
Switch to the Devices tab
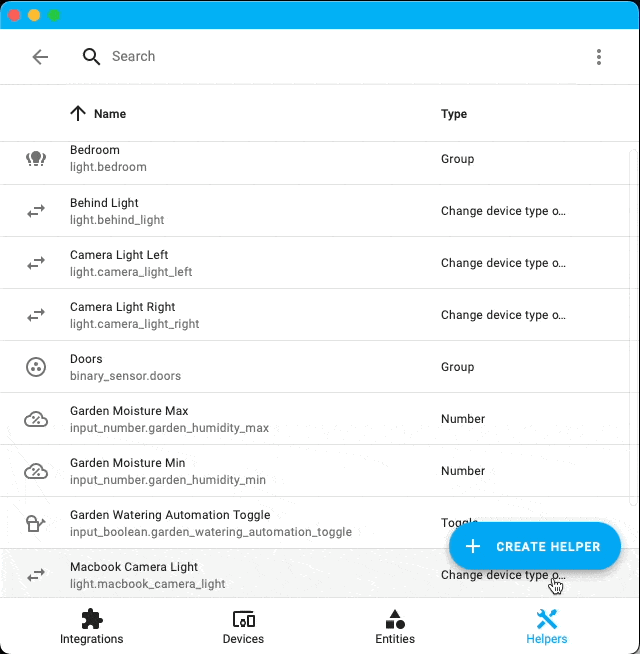coord(243,627)
